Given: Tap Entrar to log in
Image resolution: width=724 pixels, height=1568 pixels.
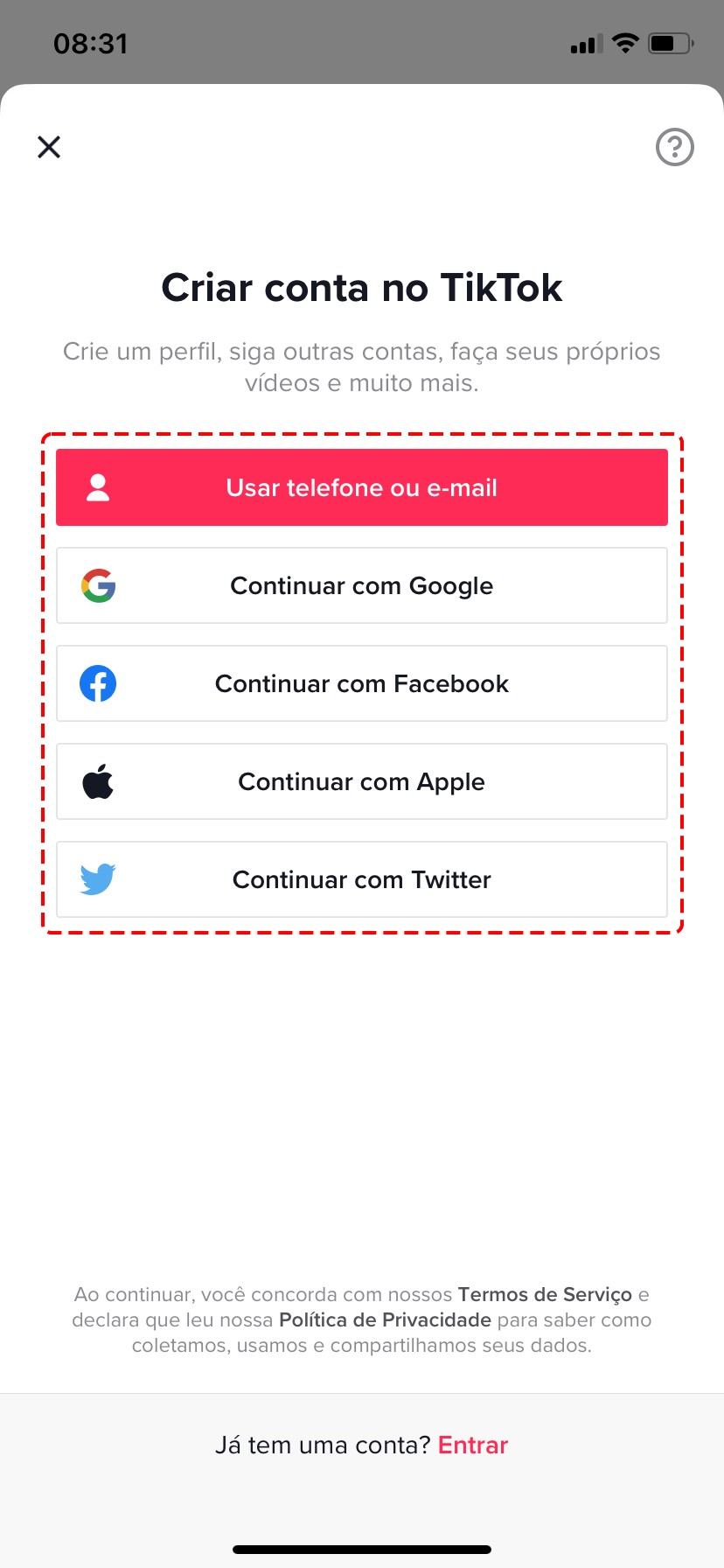Looking at the screenshot, I should tap(473, 1445).
